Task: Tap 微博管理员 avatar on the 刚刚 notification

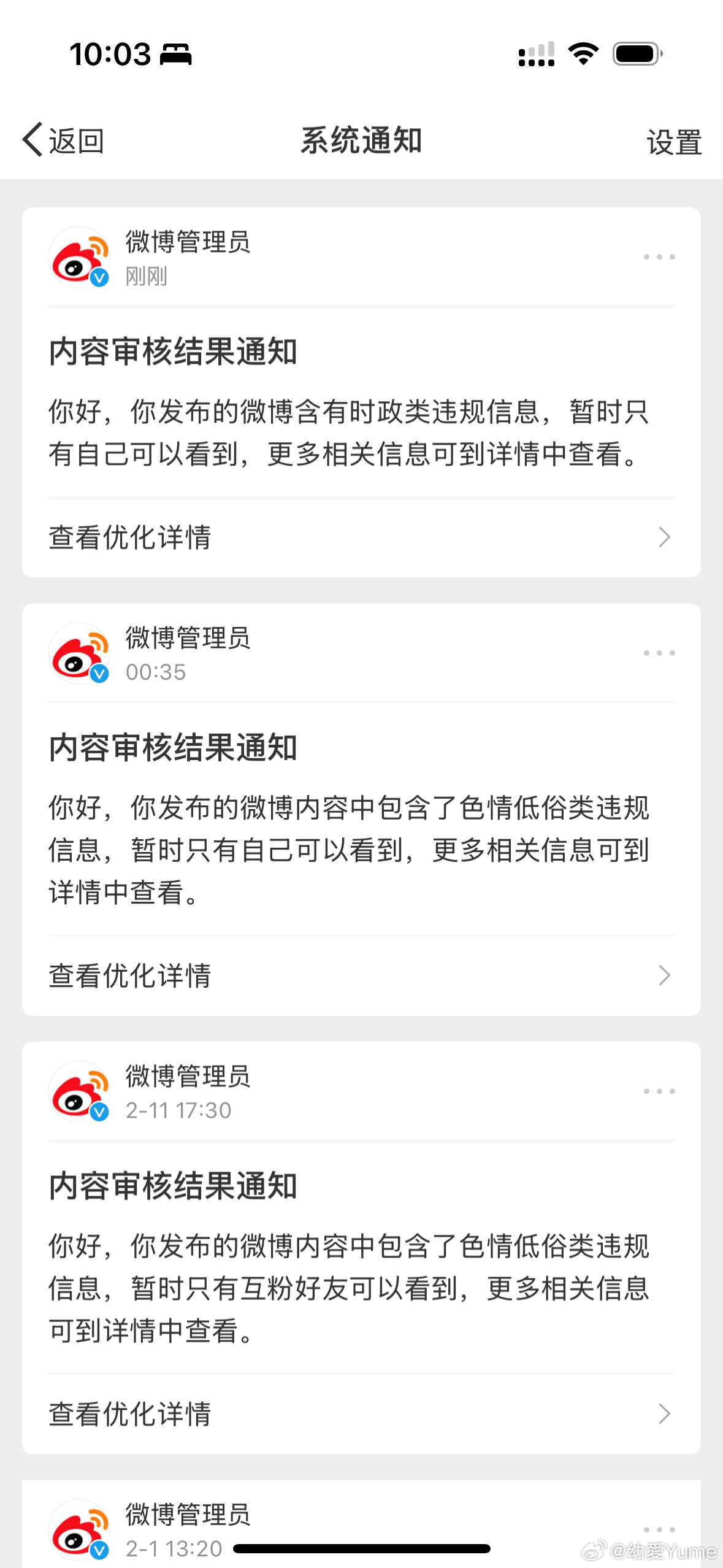Action: (79, 257)
